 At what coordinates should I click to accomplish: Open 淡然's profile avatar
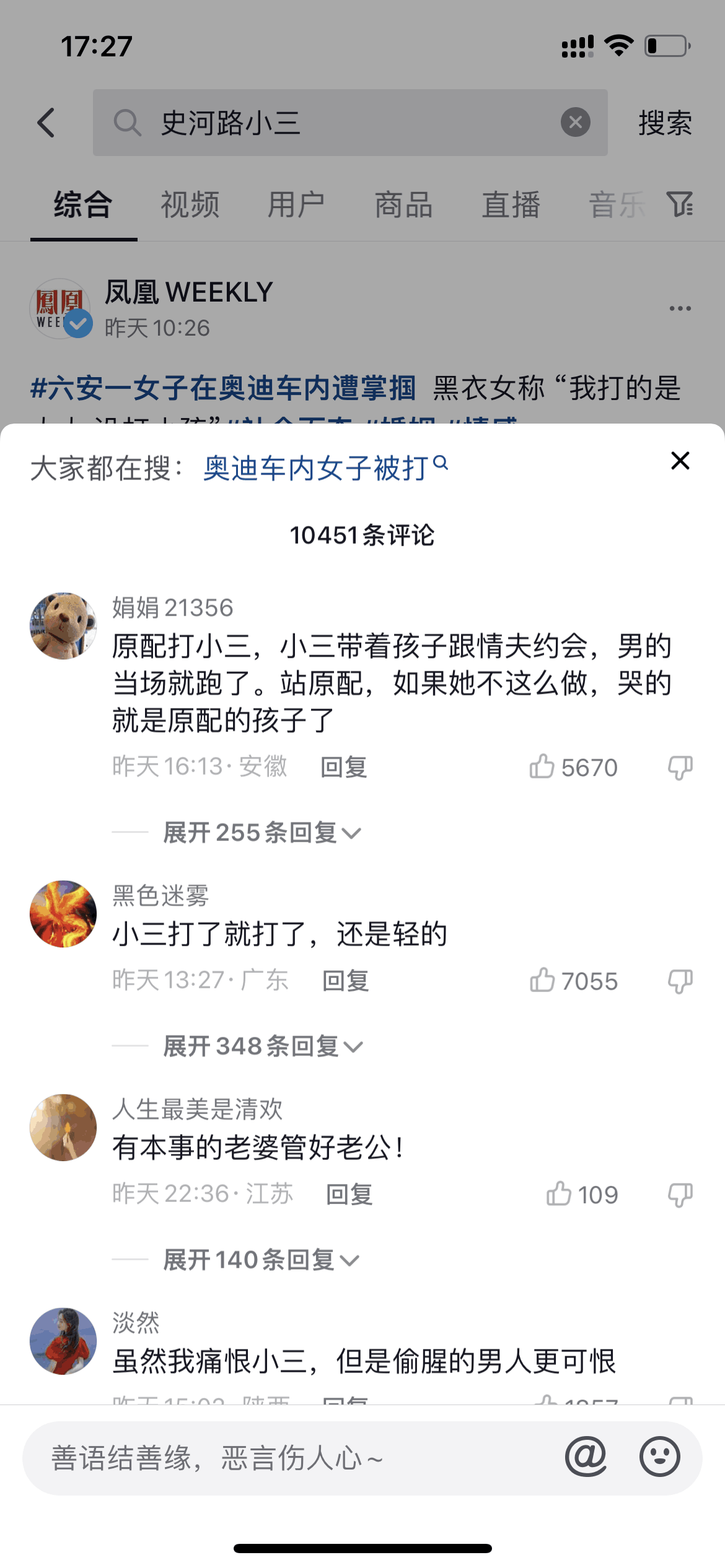(x=63, y=1341)
